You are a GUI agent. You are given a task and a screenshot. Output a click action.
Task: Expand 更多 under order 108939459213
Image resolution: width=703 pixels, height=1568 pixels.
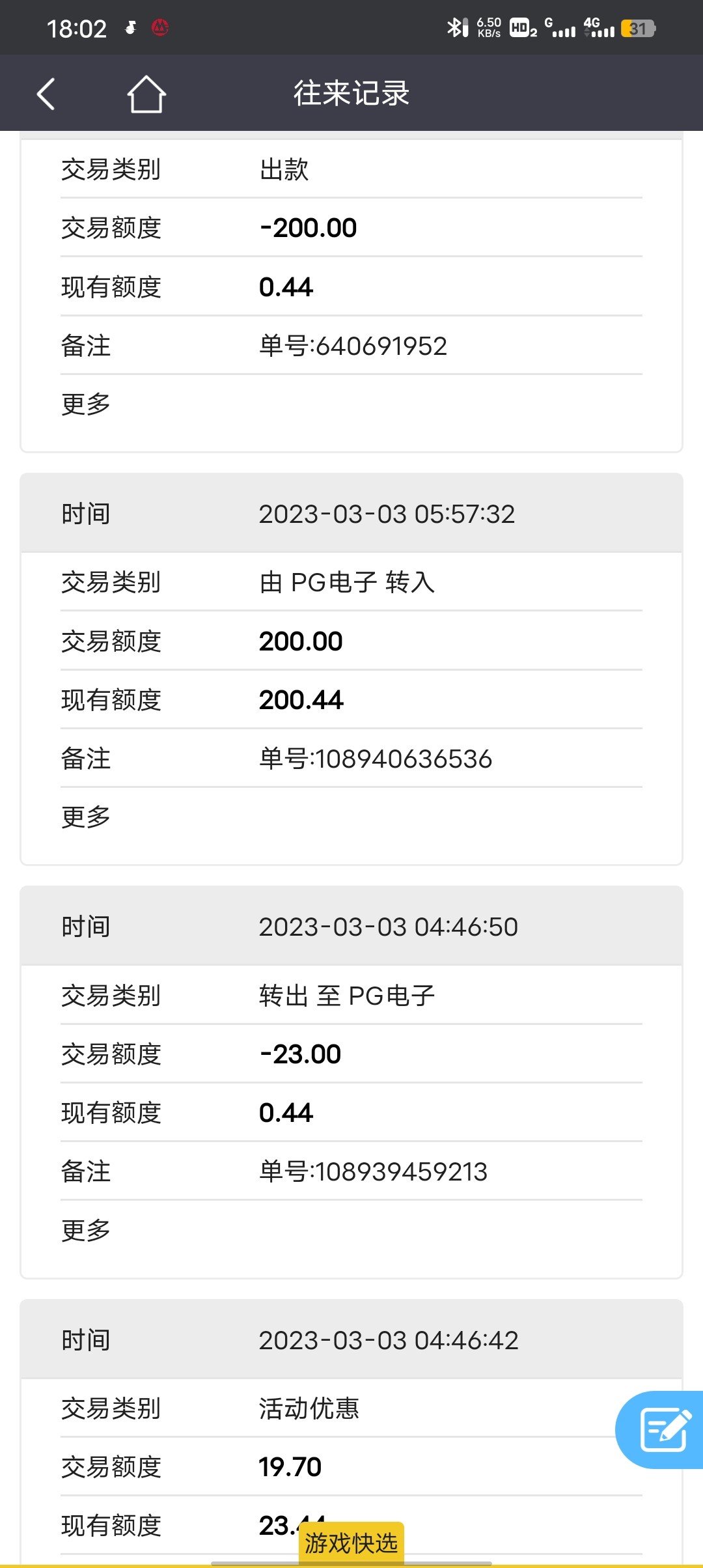[86, 1230]
